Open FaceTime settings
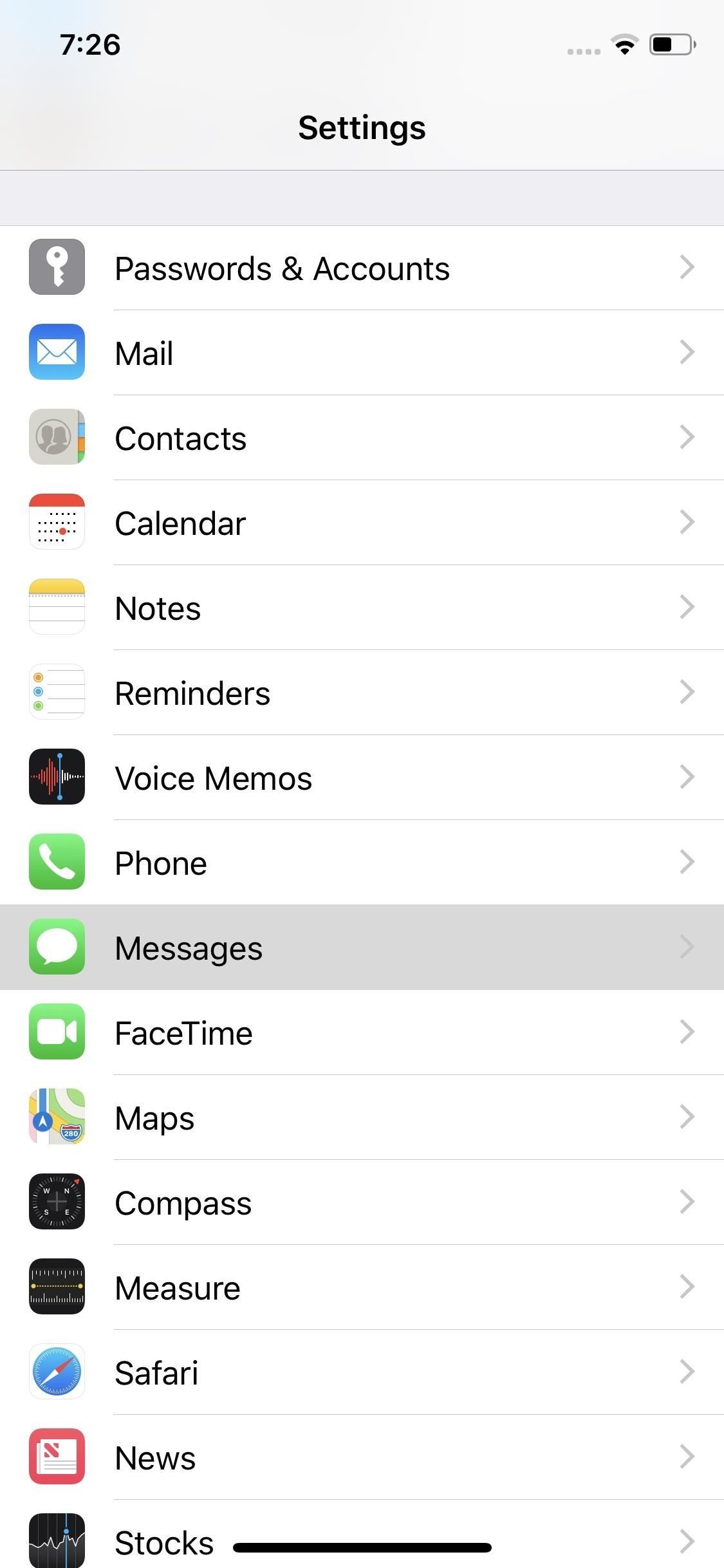Image resolution: width=724 pixels, height=1568 pixels. 362,1032
